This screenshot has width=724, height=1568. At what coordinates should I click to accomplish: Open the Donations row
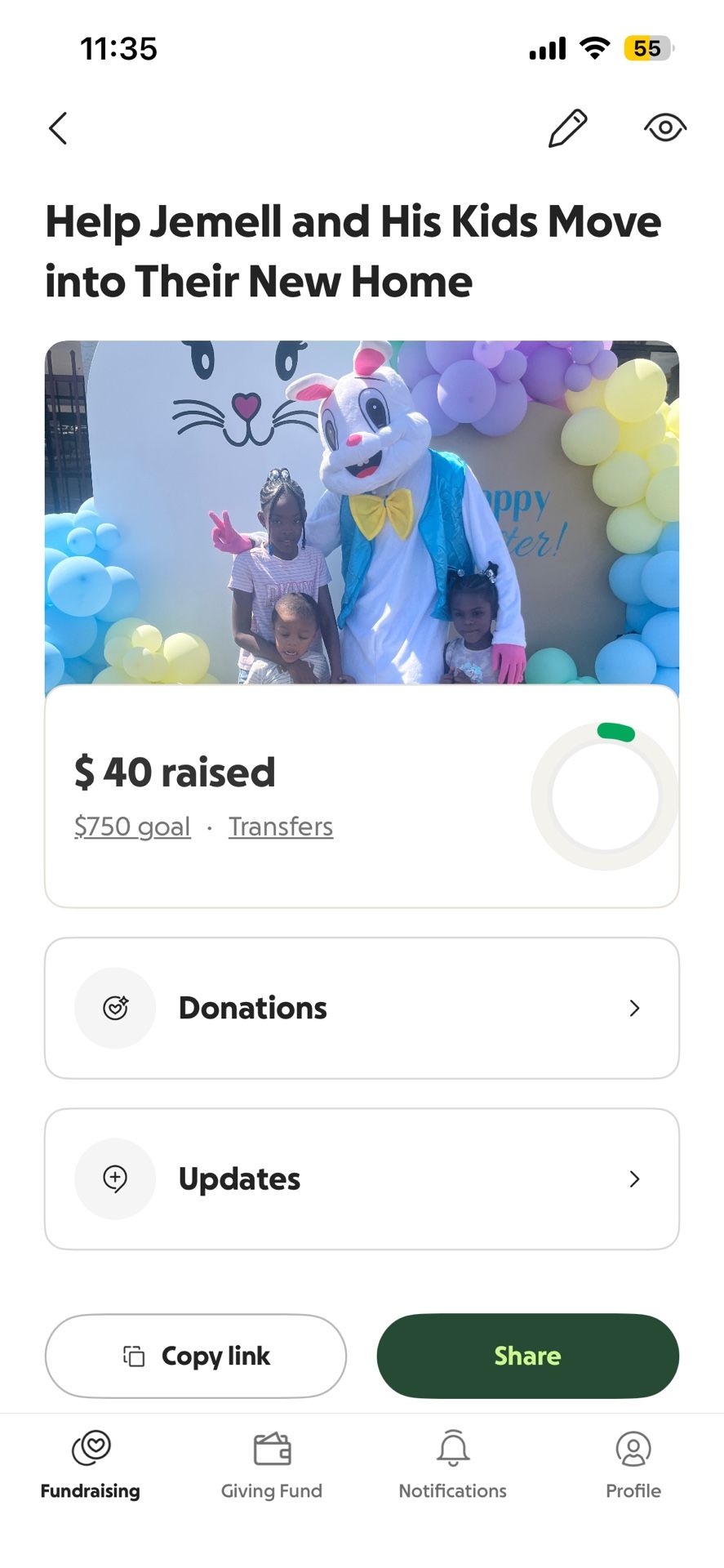tap(362, 1008)
